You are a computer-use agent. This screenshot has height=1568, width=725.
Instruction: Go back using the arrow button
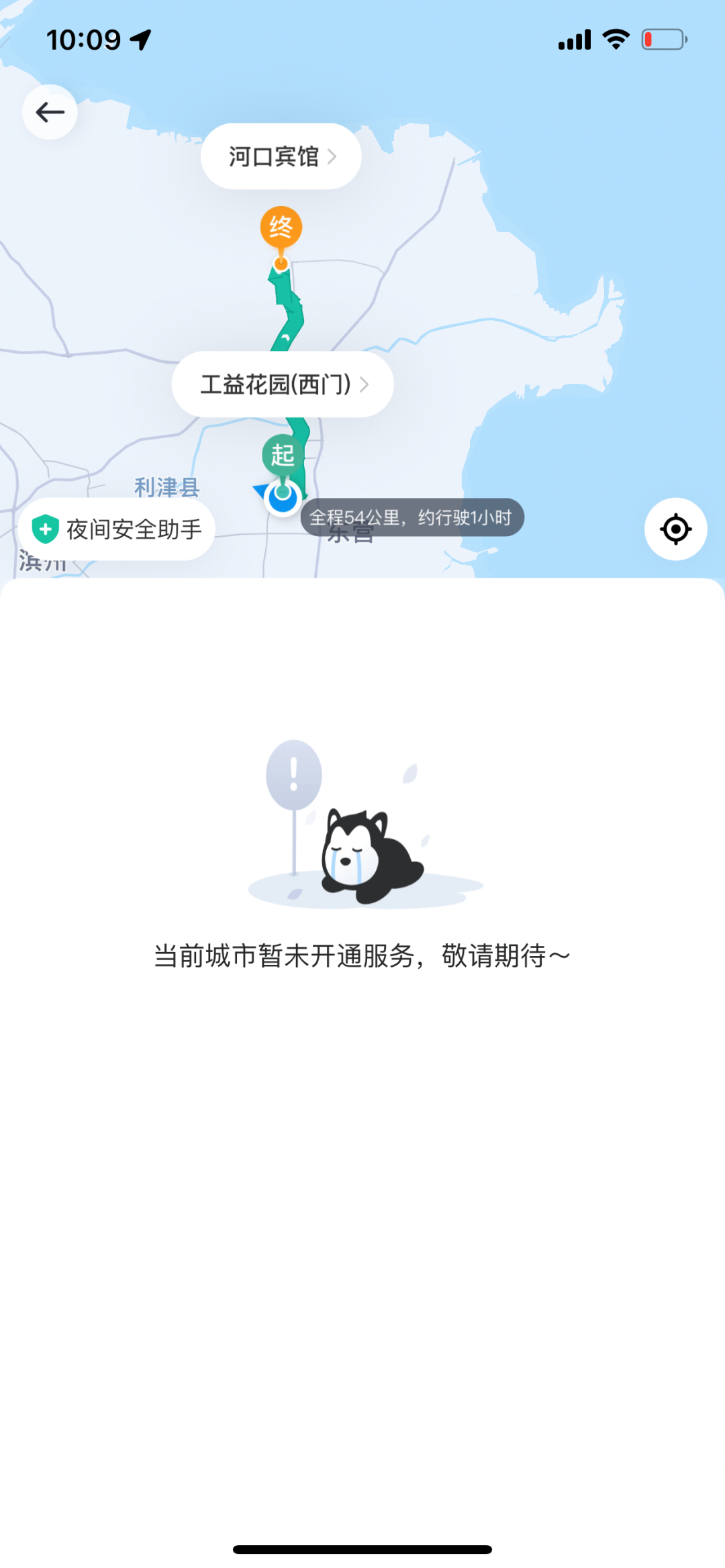[x=50, y=112]
